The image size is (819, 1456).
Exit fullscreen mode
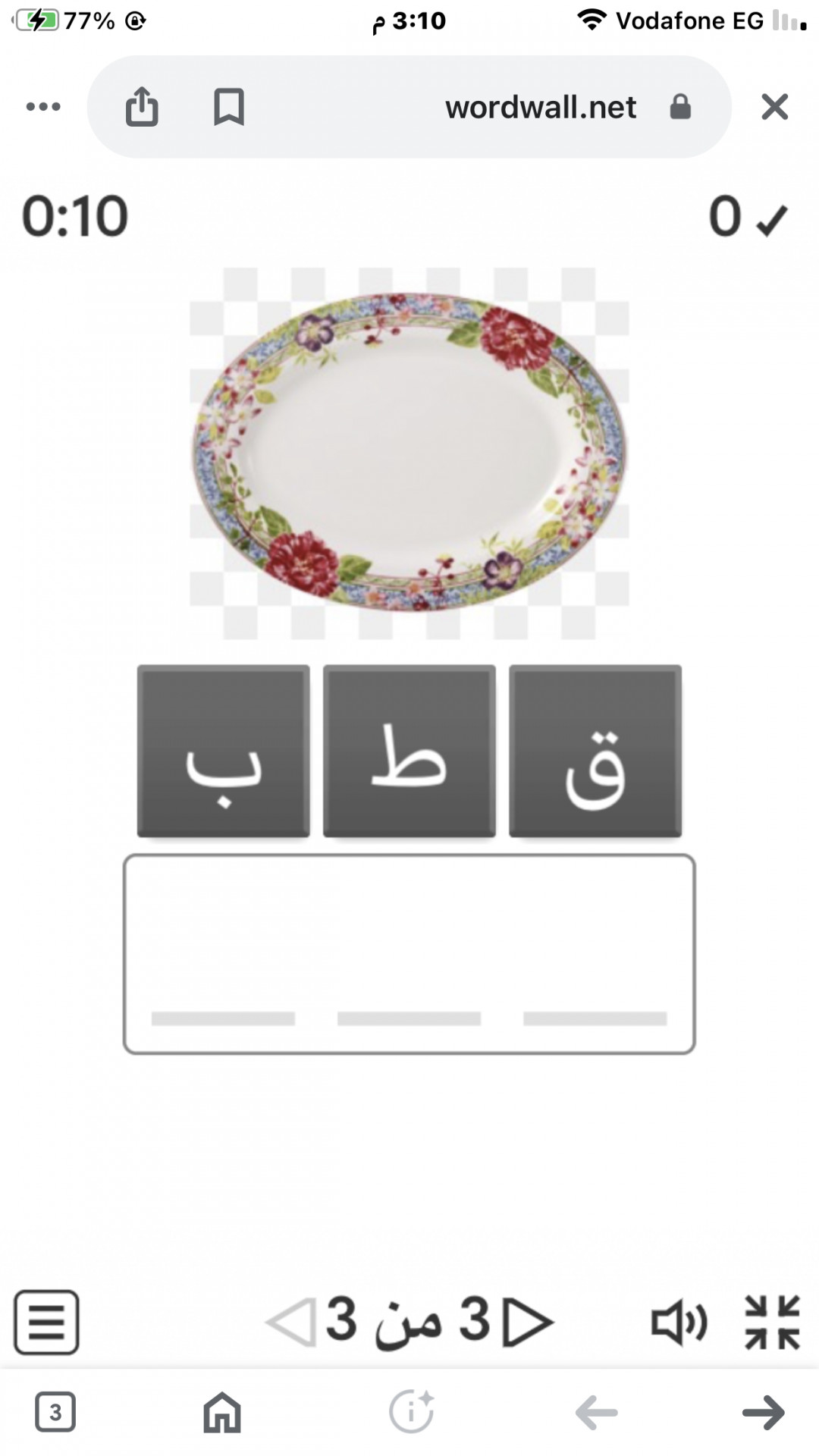click(772, 1323)
